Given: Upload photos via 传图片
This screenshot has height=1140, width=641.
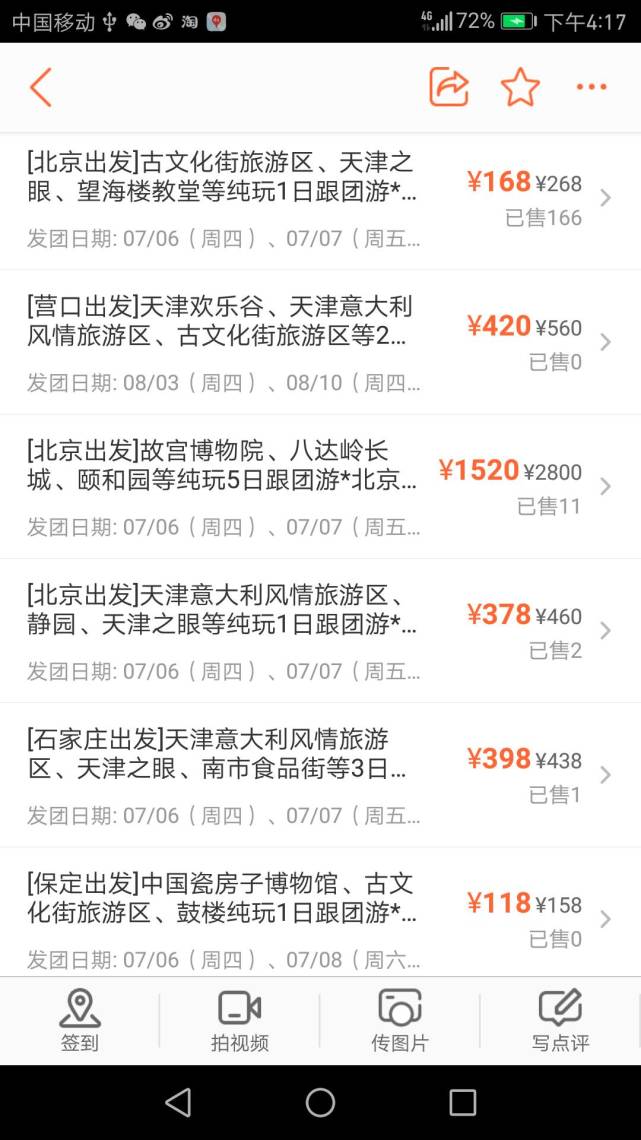Looking at the screenshot, I should coord(400,1021).
